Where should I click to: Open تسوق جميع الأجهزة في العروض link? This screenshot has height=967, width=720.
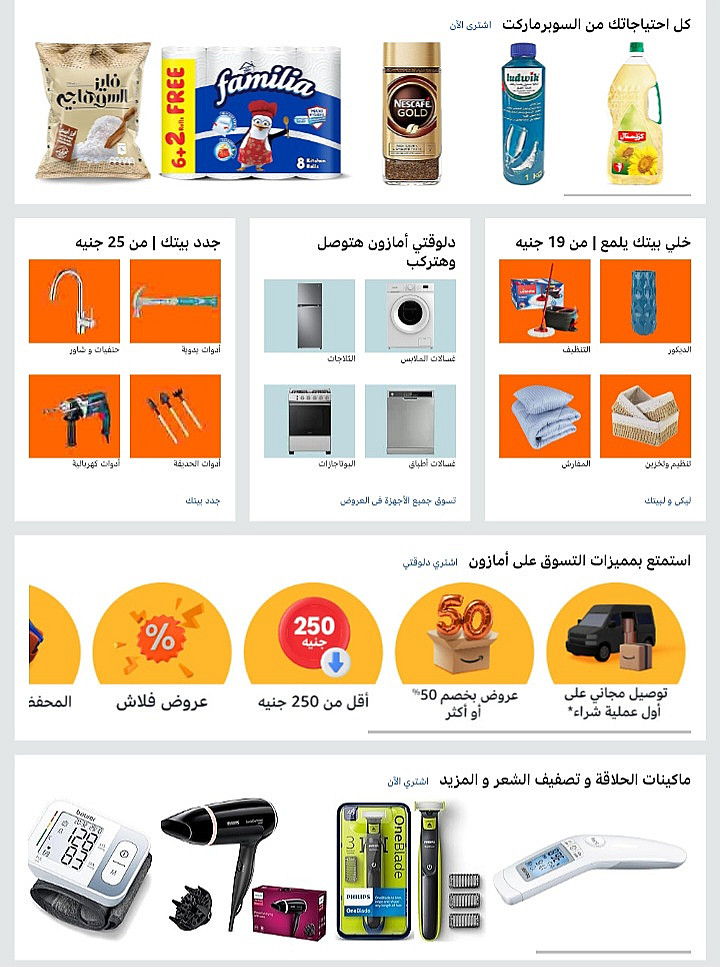(x=397, y=499)
